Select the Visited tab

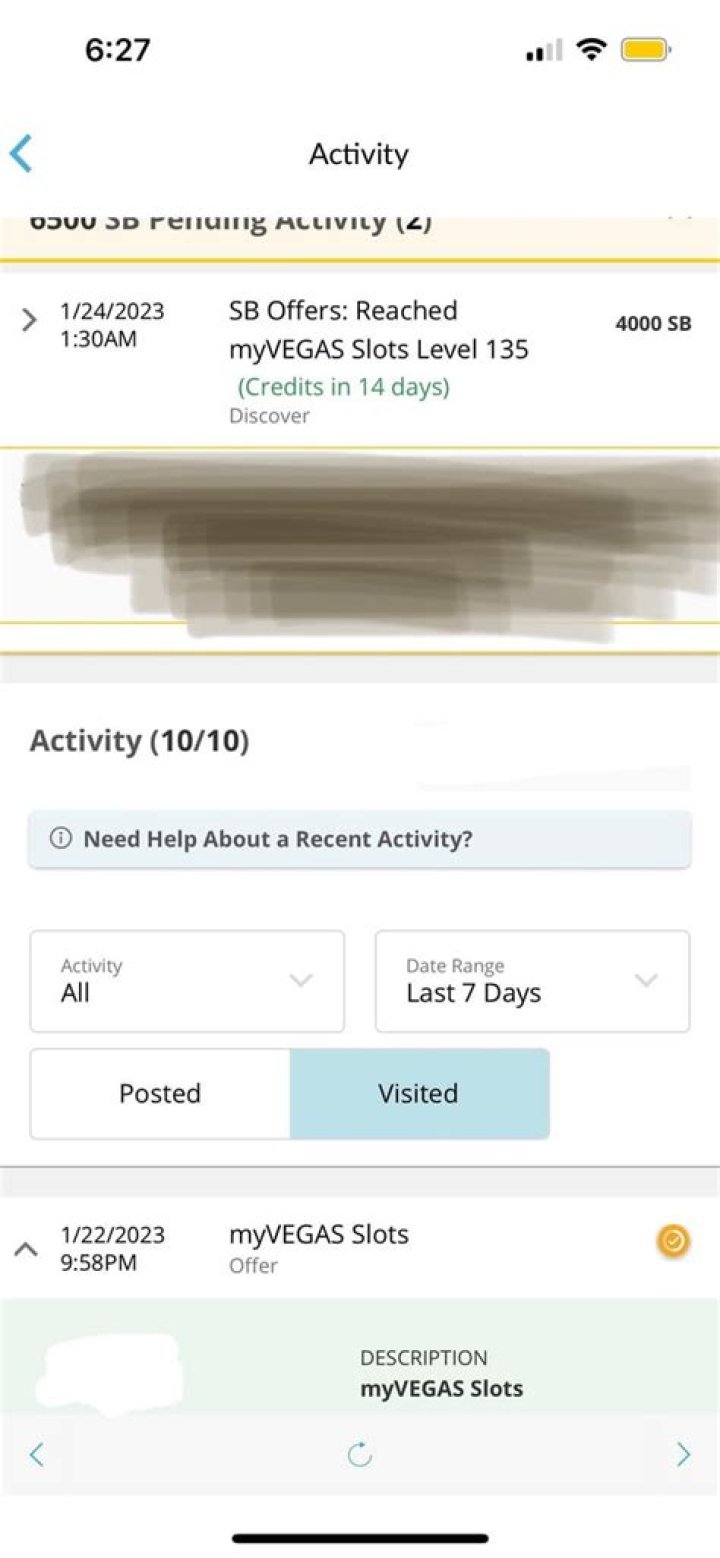point(419,1093)
